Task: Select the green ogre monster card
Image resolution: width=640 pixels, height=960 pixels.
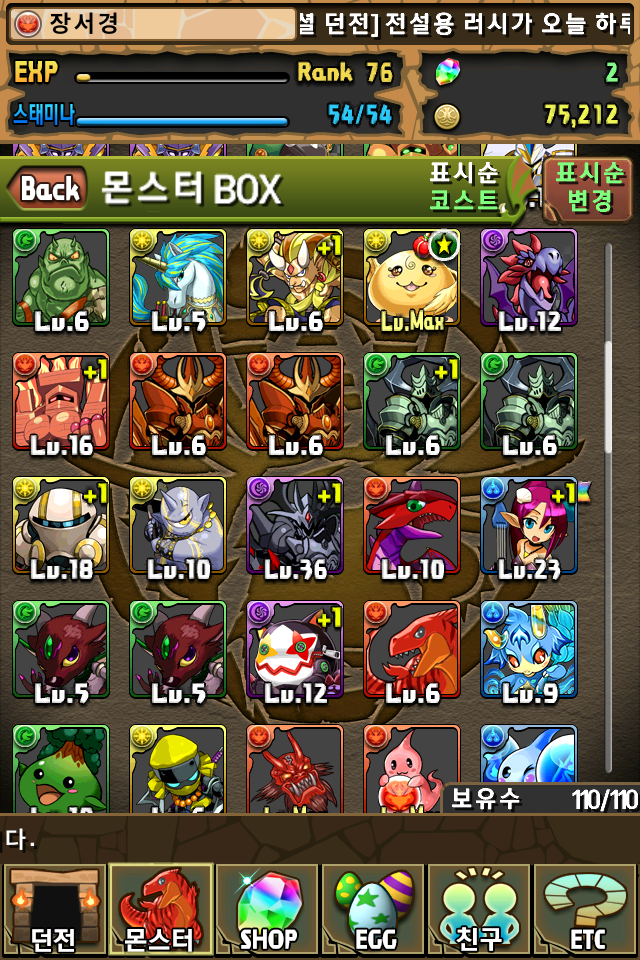Action: [61, 278]
